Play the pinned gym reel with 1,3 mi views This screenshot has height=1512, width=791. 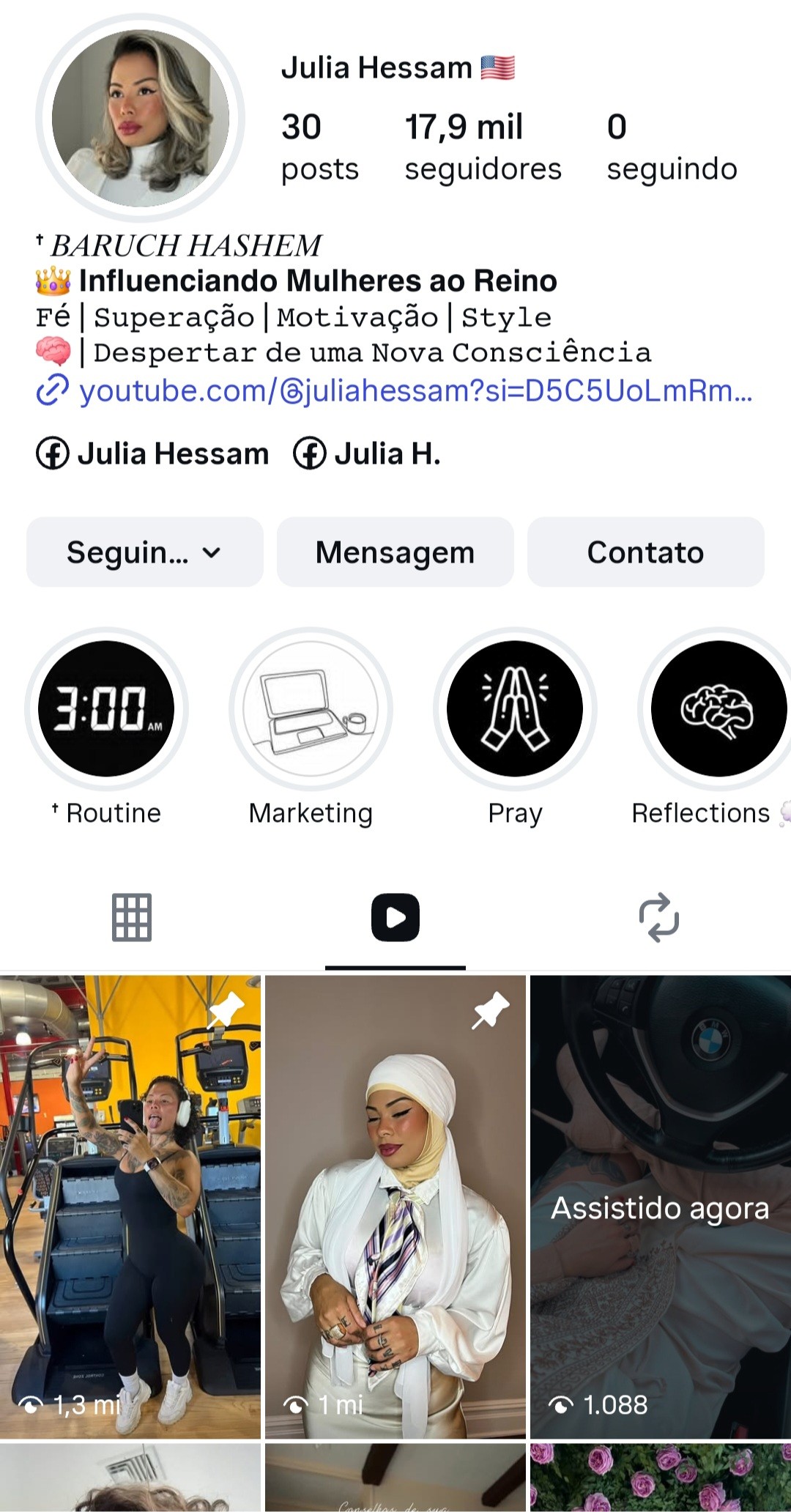point(130,1206)
